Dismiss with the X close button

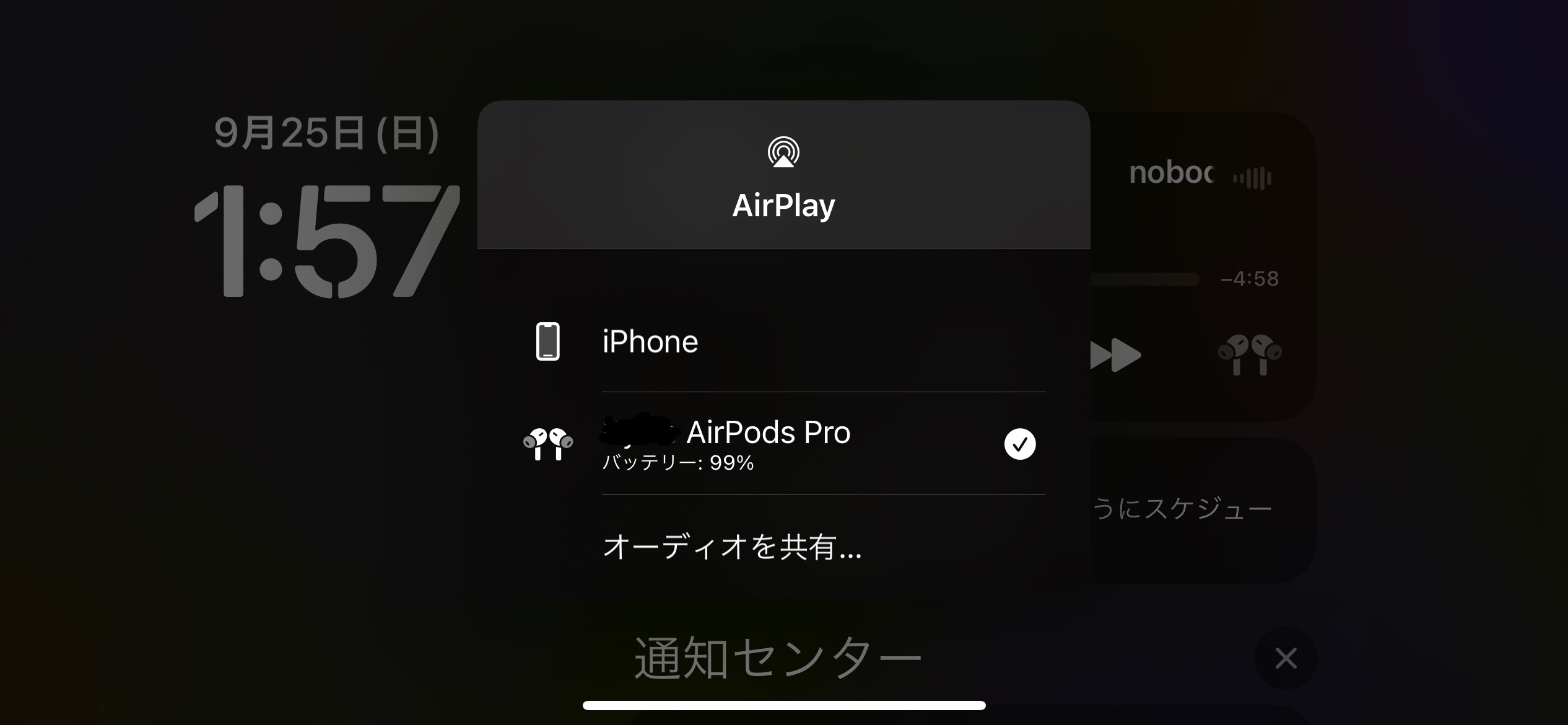pyautogui.click(x=1286, y=658)
